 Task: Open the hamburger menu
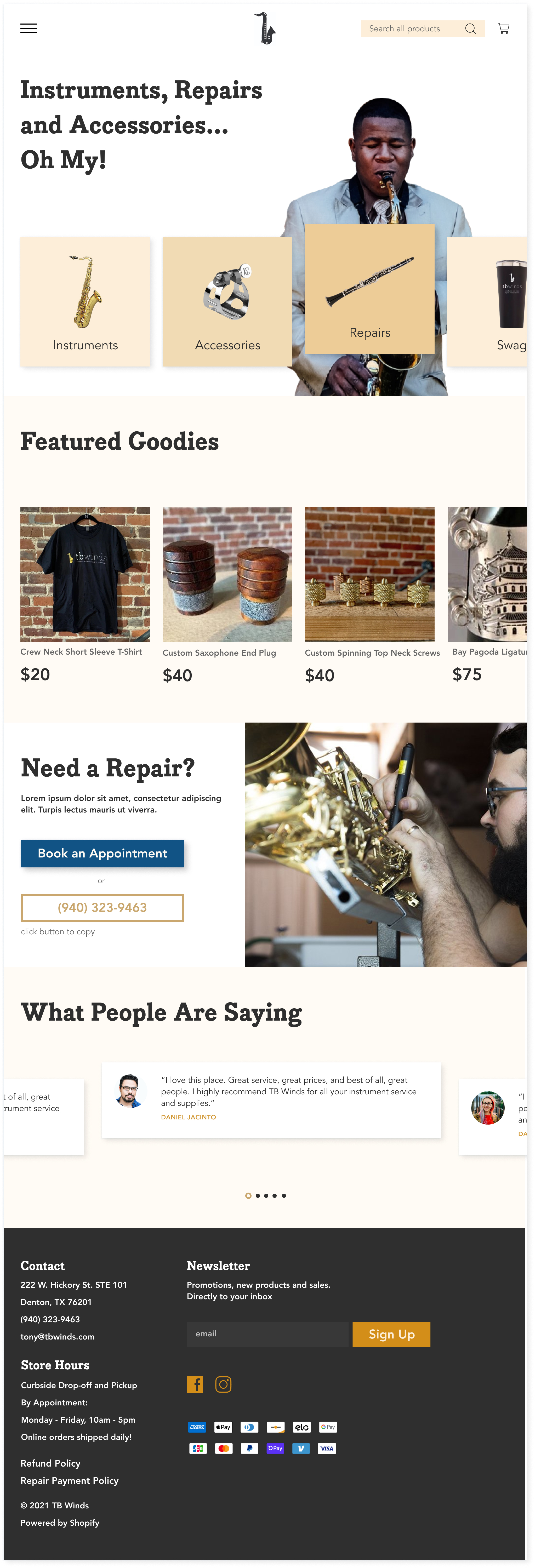(29, 28)
